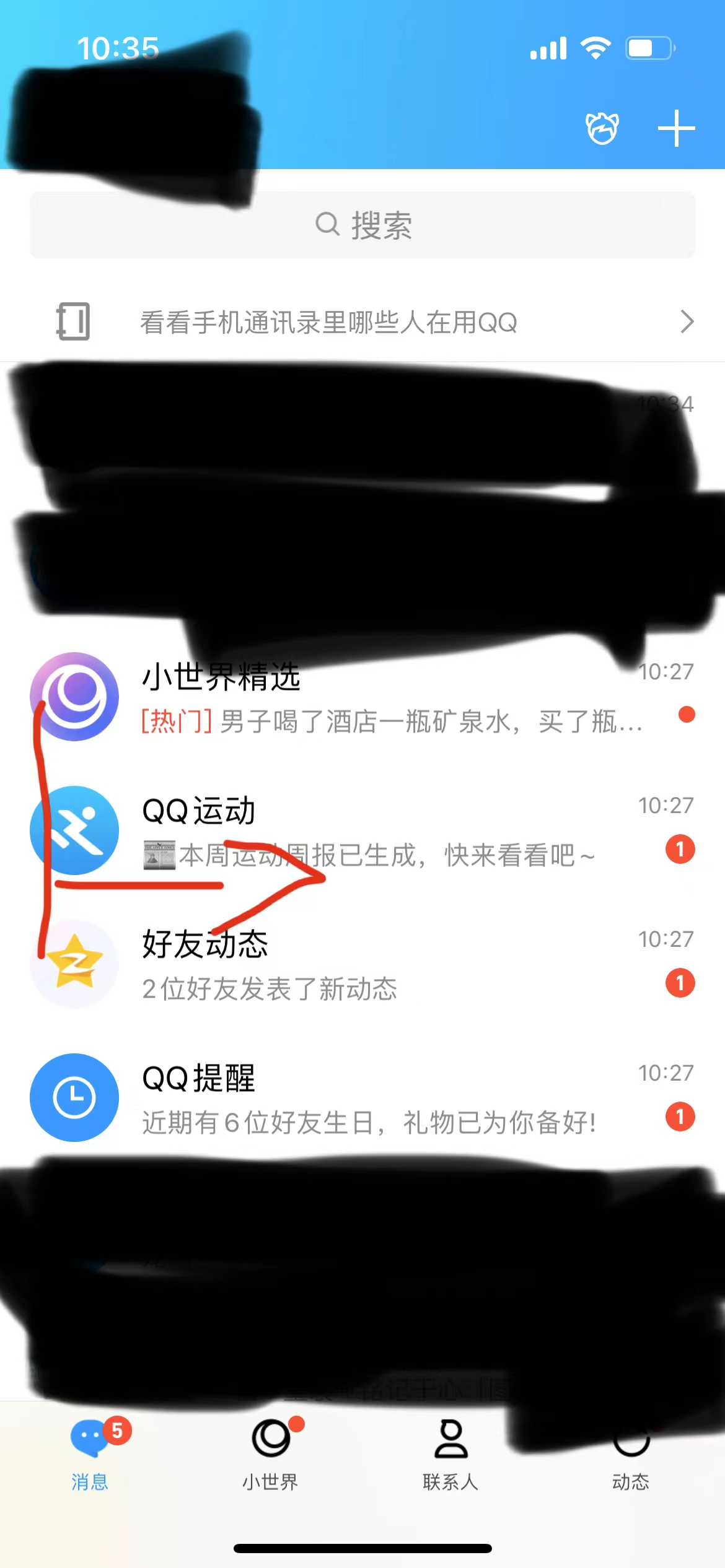The height and width of the screenshot is (1568, 725).
Task: Tap the Wi-Fi icon in the status bar
Action: click(x=596, y=46)
